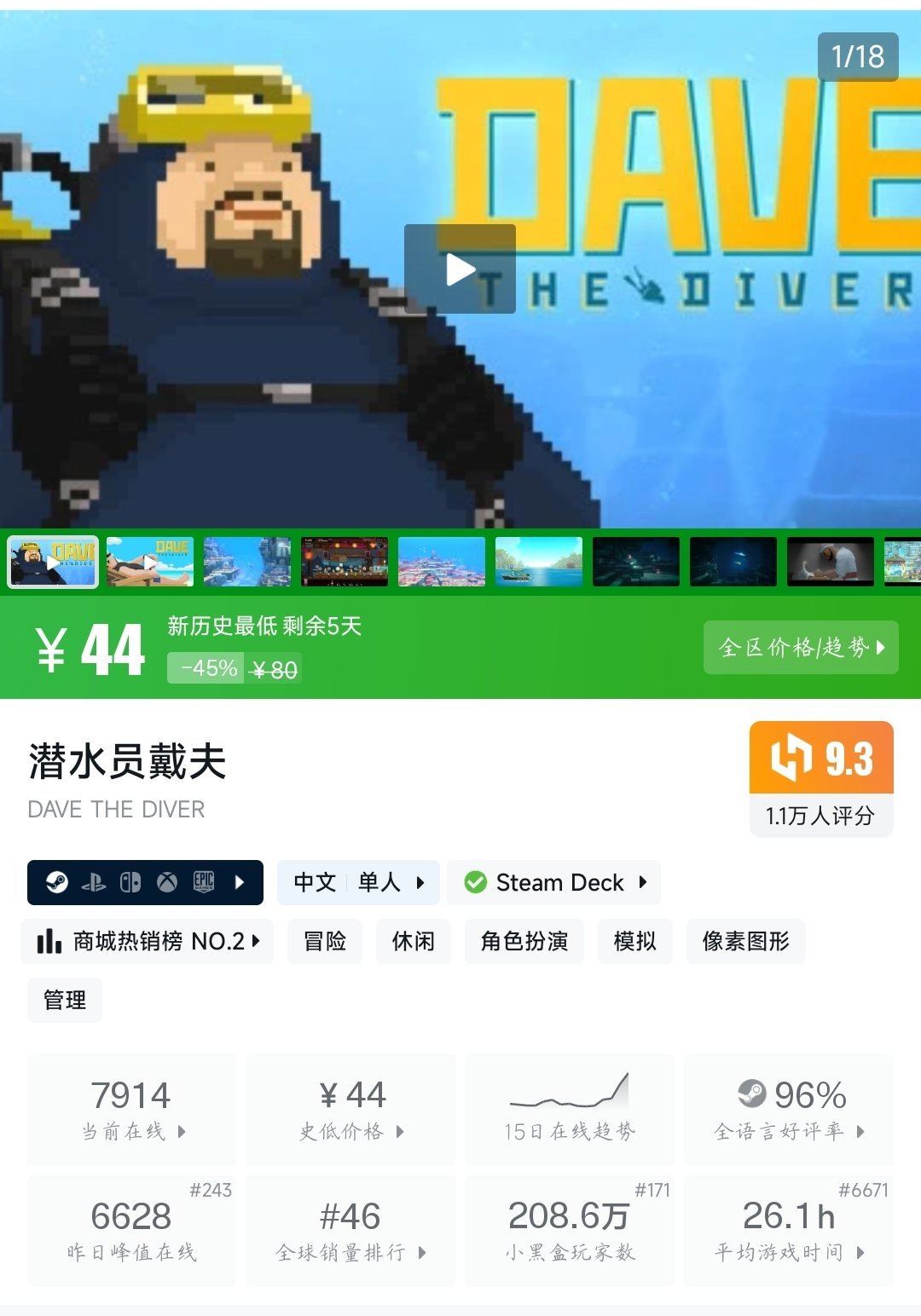This screenshot has width=921, height=1316.
Task: Select the beach trailer thumbnail
Action: (x=150, y=562)
